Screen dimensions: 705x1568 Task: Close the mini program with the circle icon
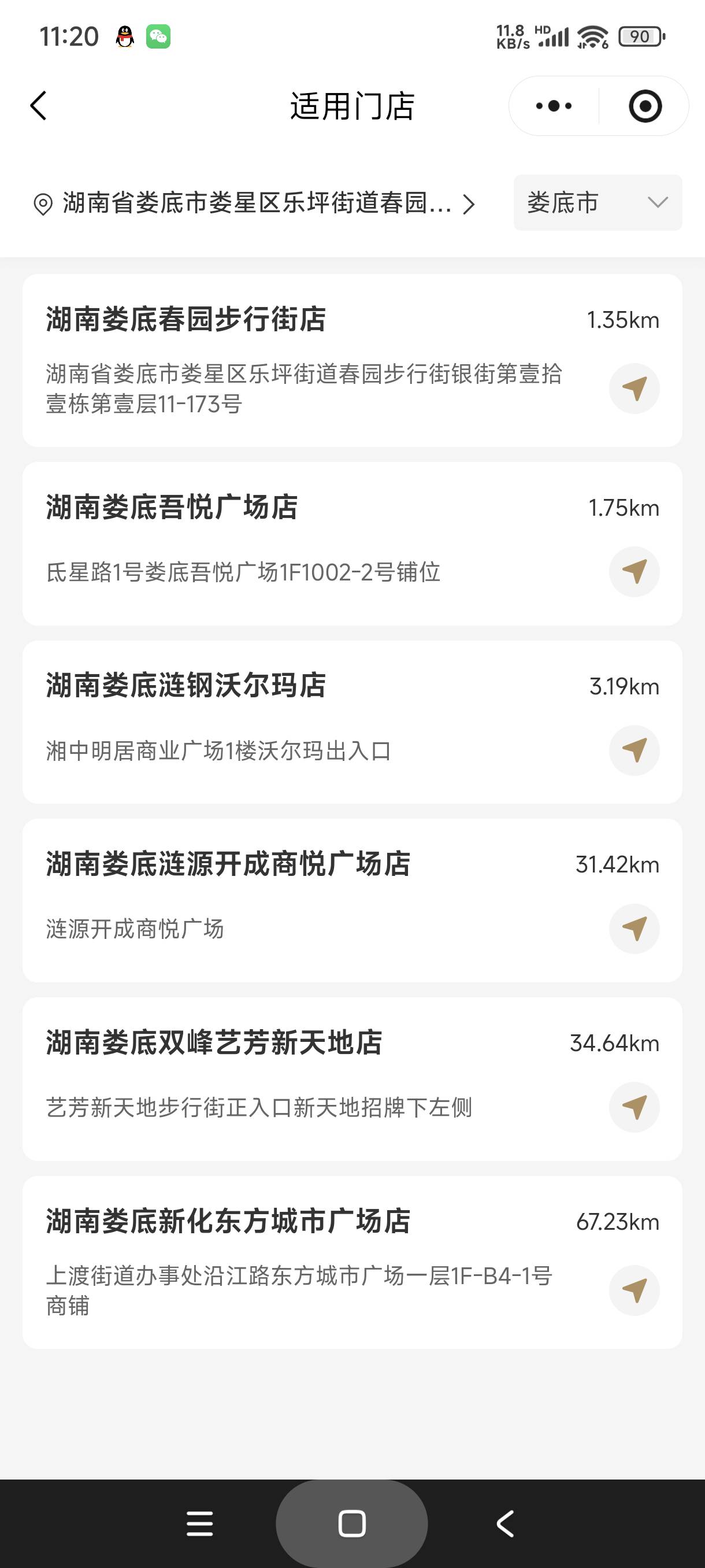coord(645,106)
